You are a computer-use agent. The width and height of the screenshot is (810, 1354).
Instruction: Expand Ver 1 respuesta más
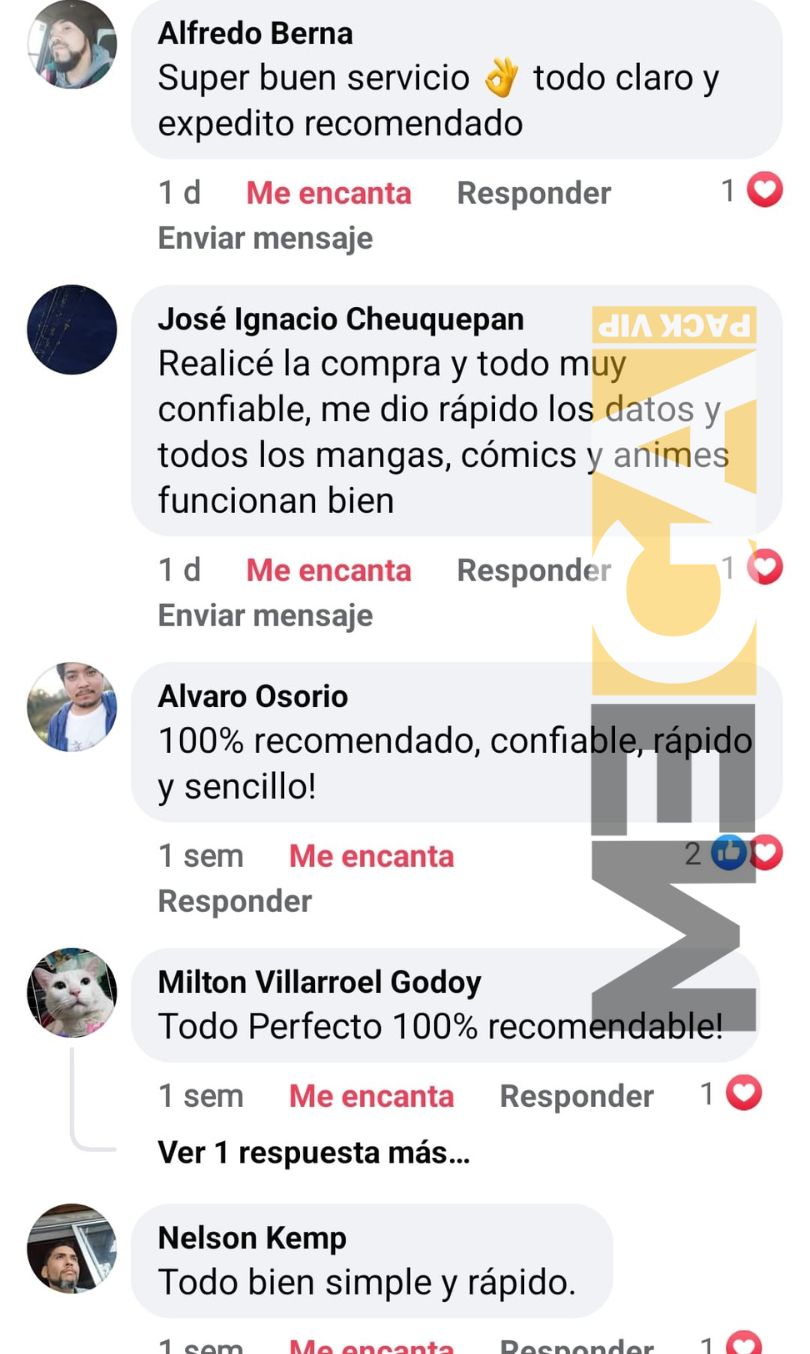click(x=314, y=1153)
